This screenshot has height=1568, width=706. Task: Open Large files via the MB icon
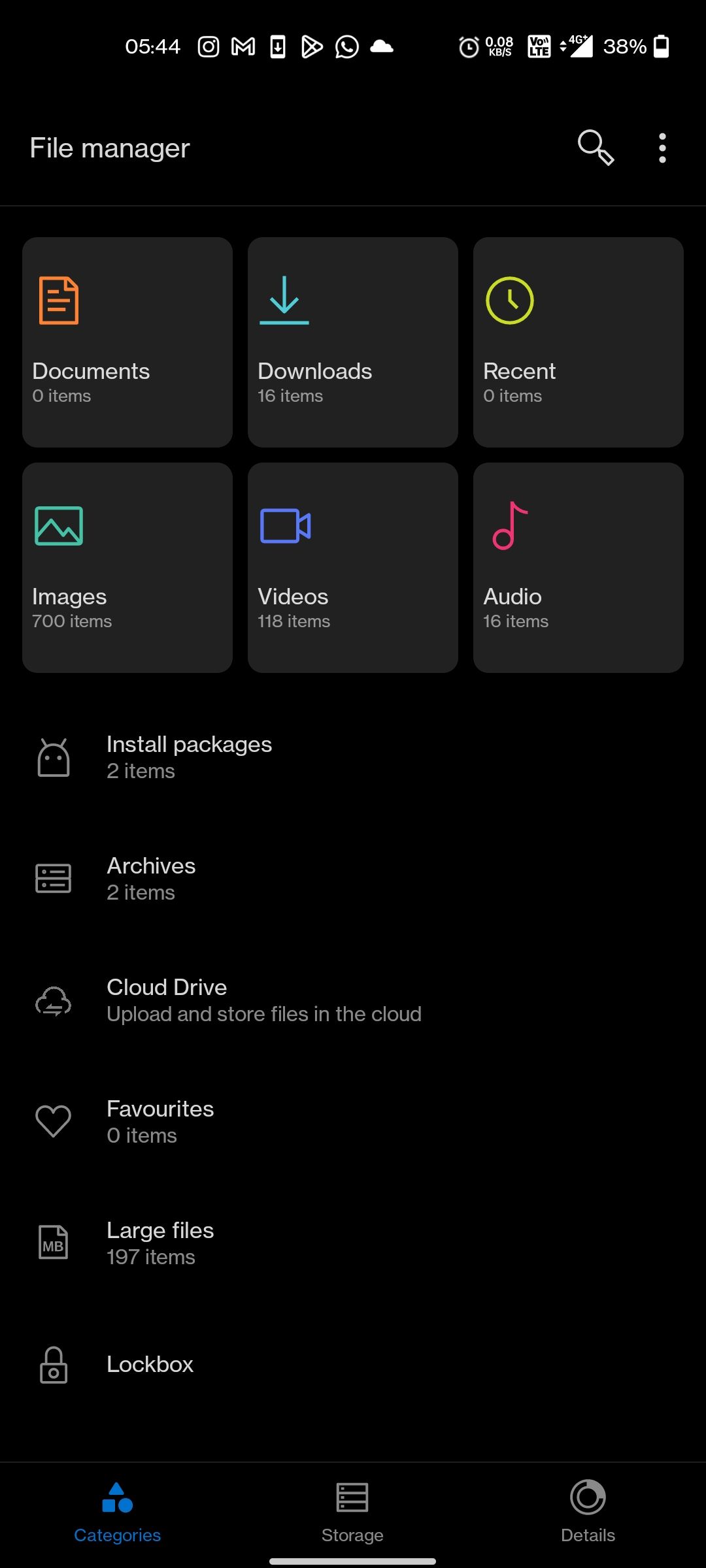(54, 1241)
